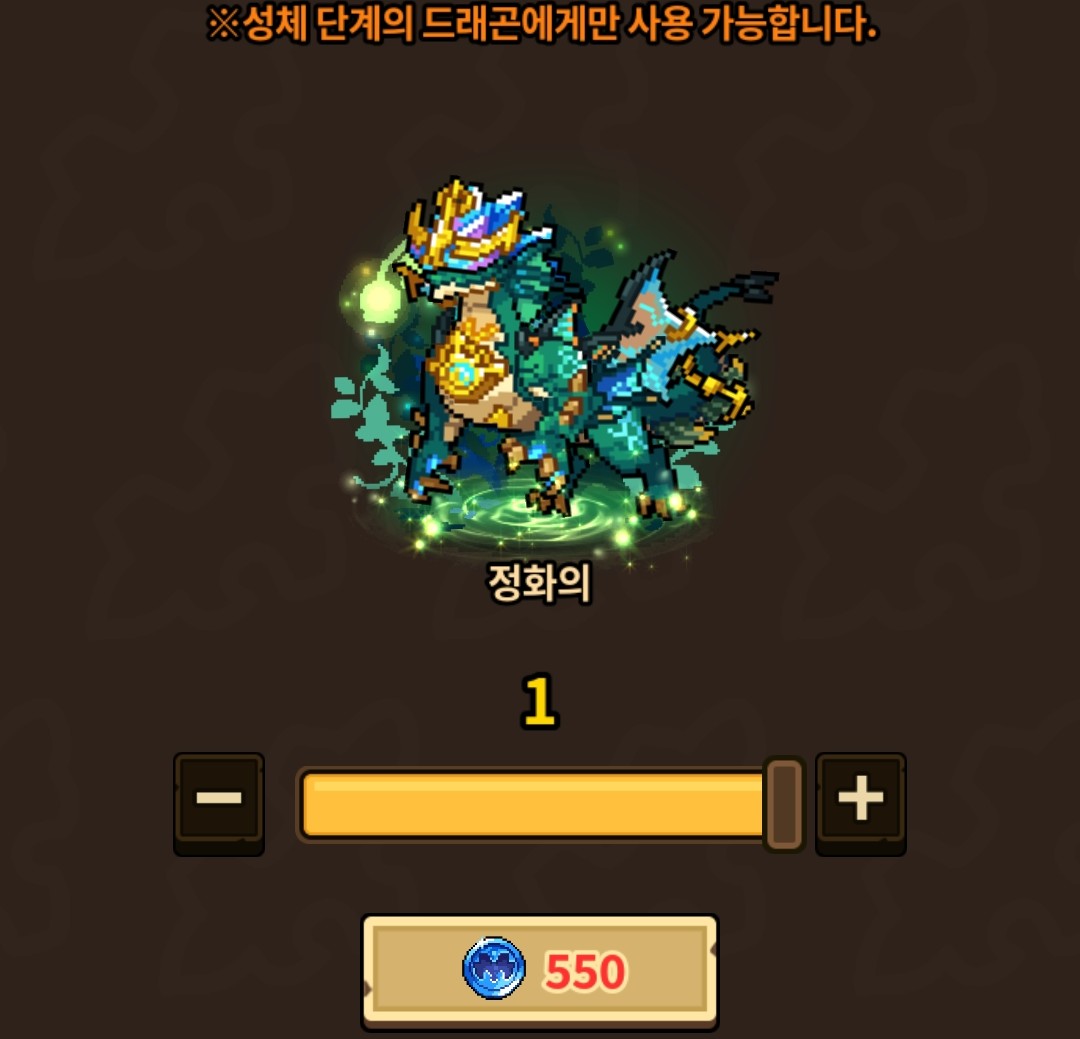Viewport: 1080px width, 1039px height.
Task: Purchase for 550 blue coins
Action: 540,971
